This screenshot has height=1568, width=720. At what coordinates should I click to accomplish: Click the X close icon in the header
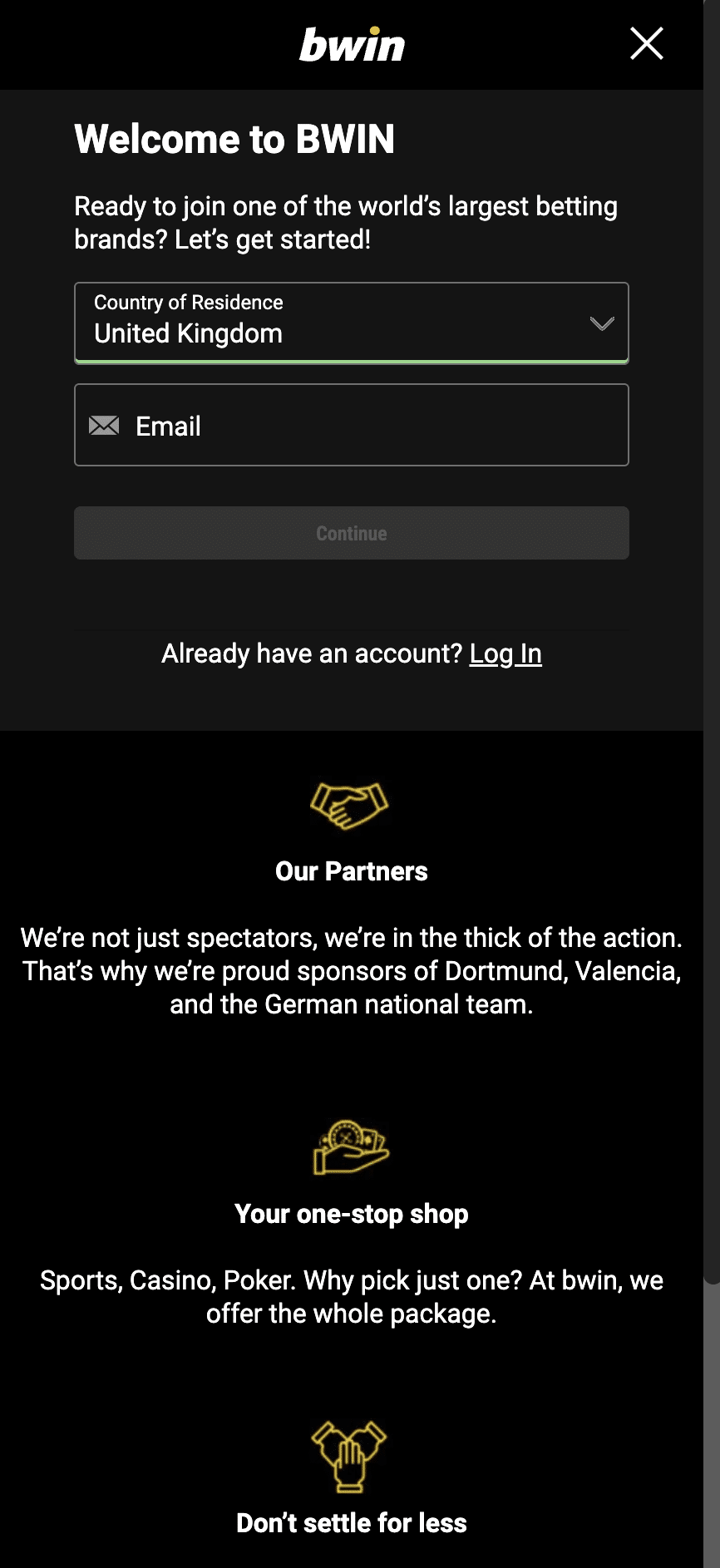[x=646, y=44]
